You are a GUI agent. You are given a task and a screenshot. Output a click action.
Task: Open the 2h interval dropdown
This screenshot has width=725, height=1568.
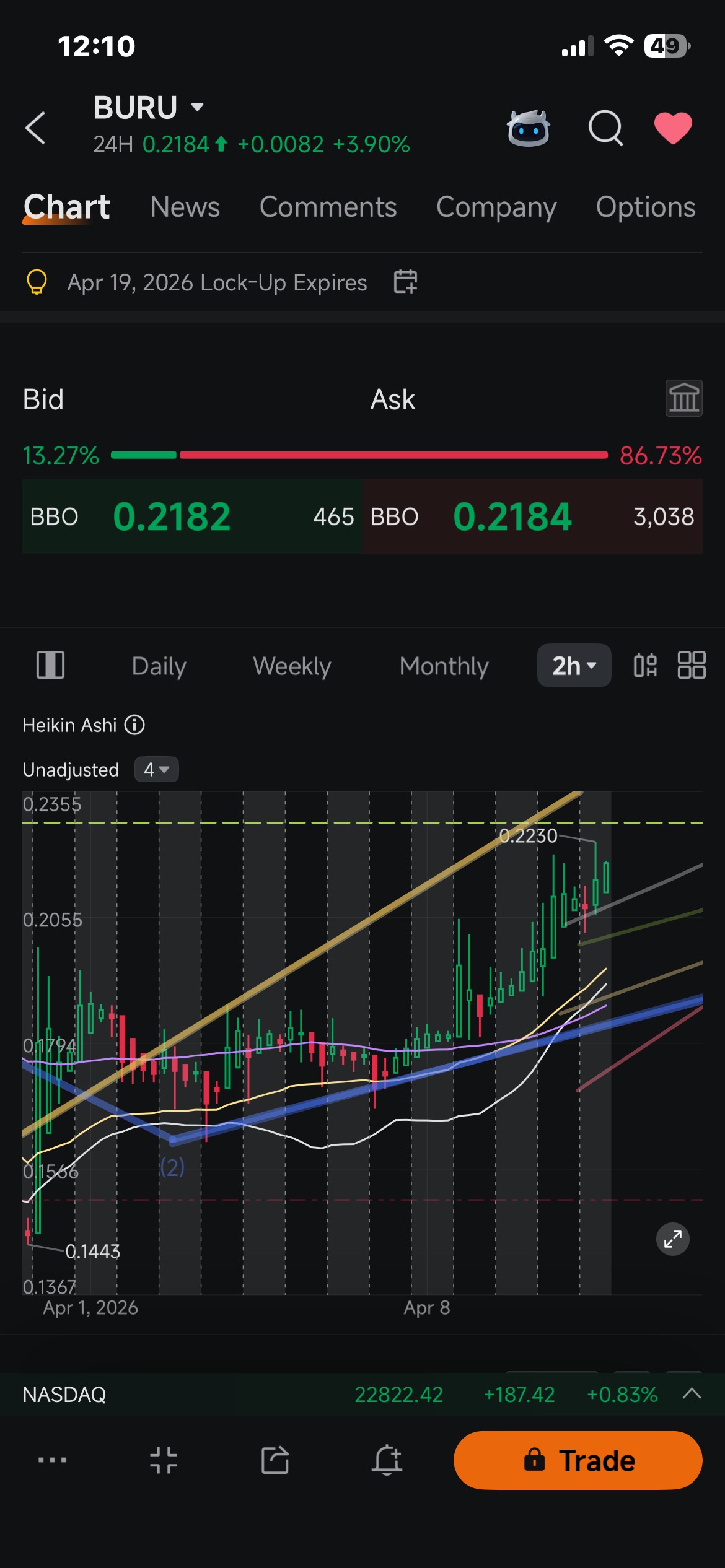(x=574, y=666)
